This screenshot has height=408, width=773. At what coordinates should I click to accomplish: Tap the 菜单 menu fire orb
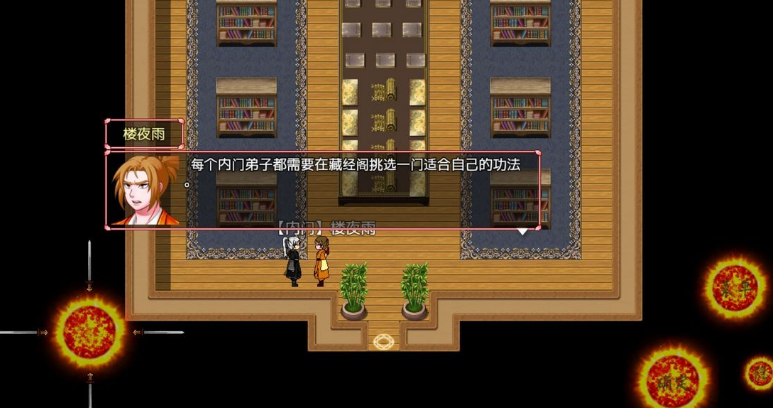735,287
